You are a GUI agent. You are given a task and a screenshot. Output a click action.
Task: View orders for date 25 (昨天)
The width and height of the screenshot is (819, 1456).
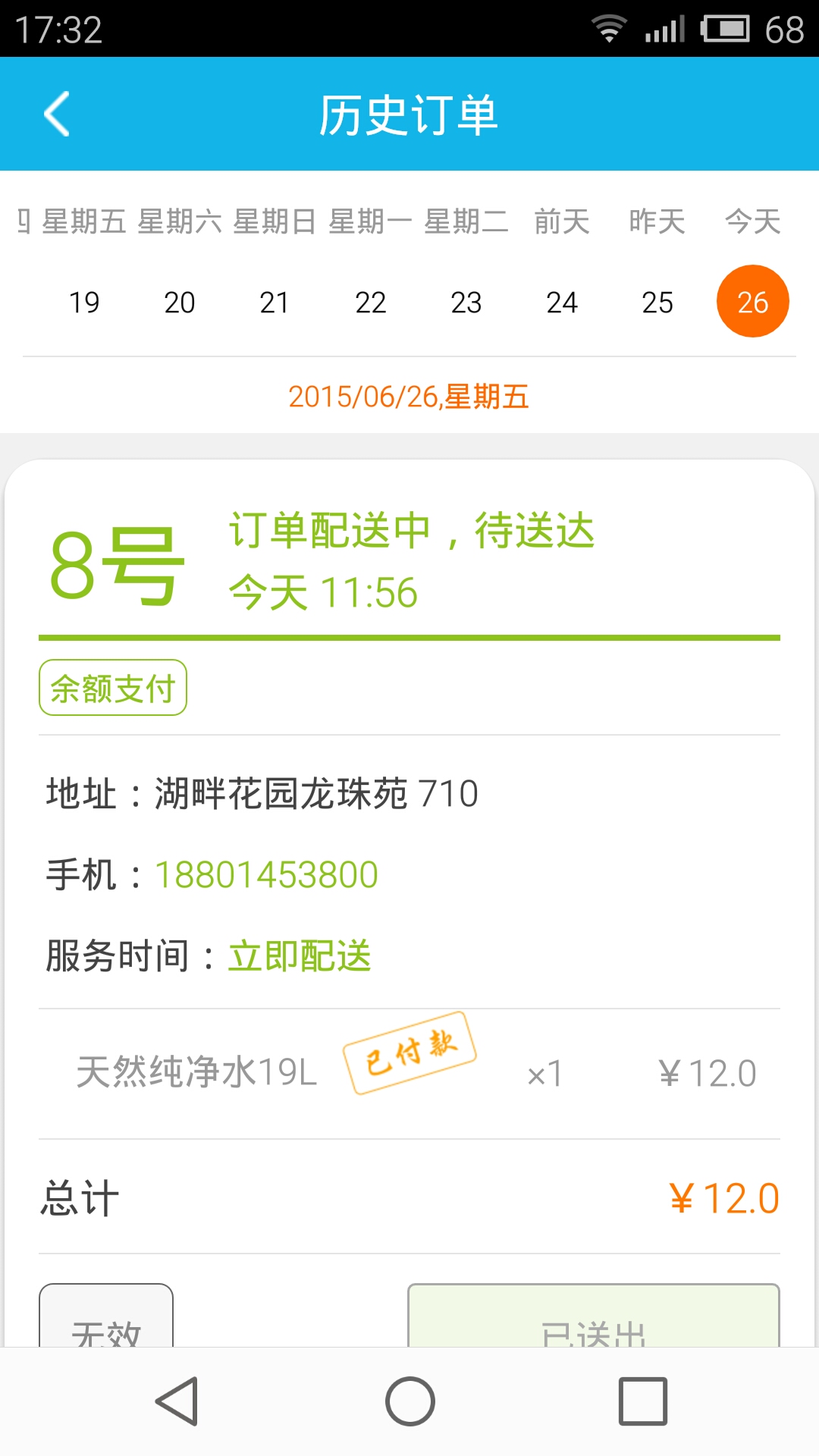pyautogui.click(x=657, y=303)
